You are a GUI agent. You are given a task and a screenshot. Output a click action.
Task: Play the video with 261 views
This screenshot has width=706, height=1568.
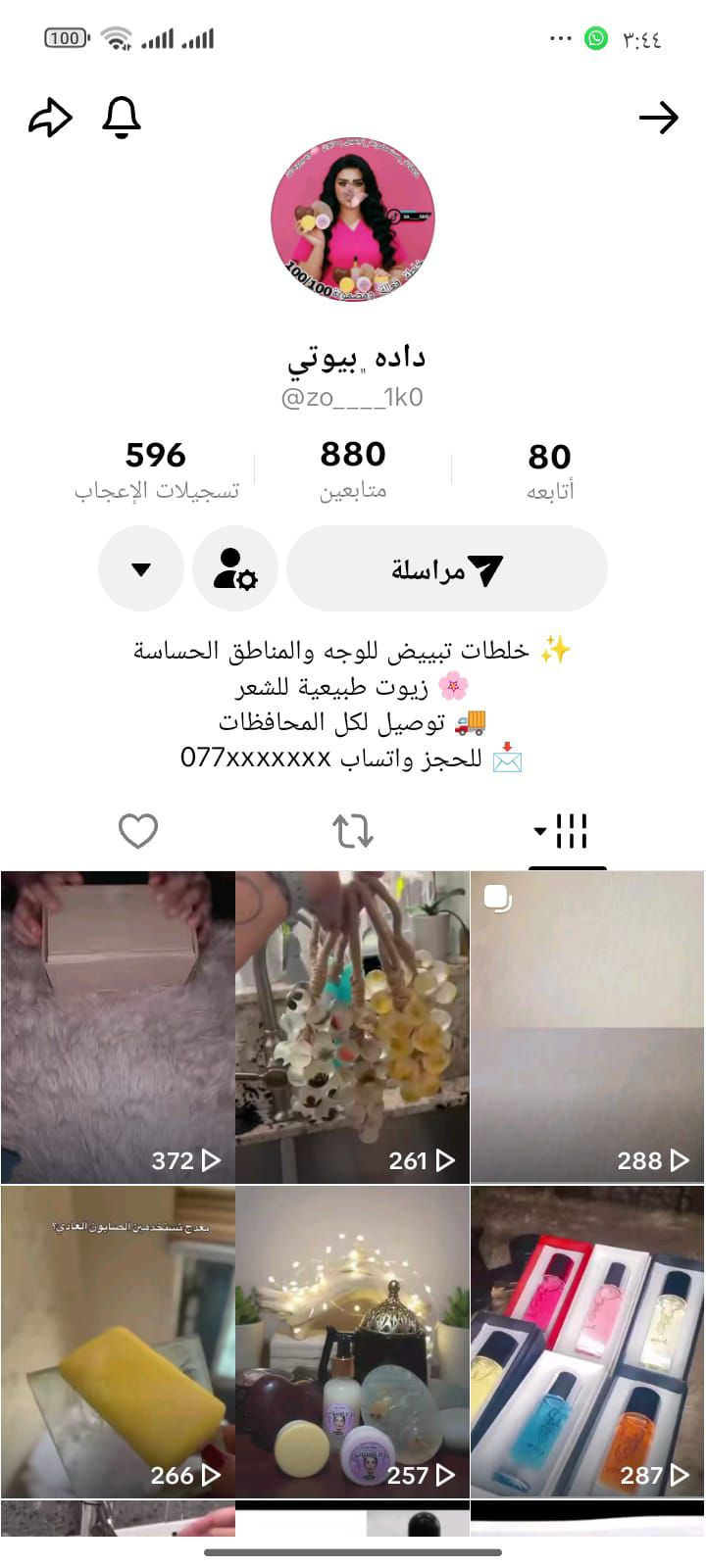coord(353,1027)
